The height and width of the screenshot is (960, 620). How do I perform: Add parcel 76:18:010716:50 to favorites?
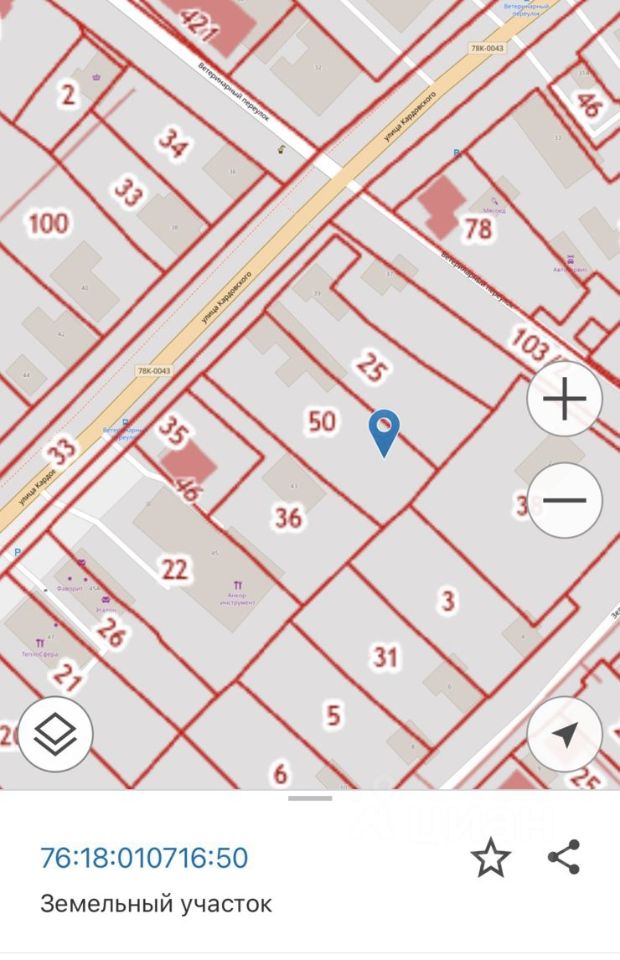(x=490, y=858)
